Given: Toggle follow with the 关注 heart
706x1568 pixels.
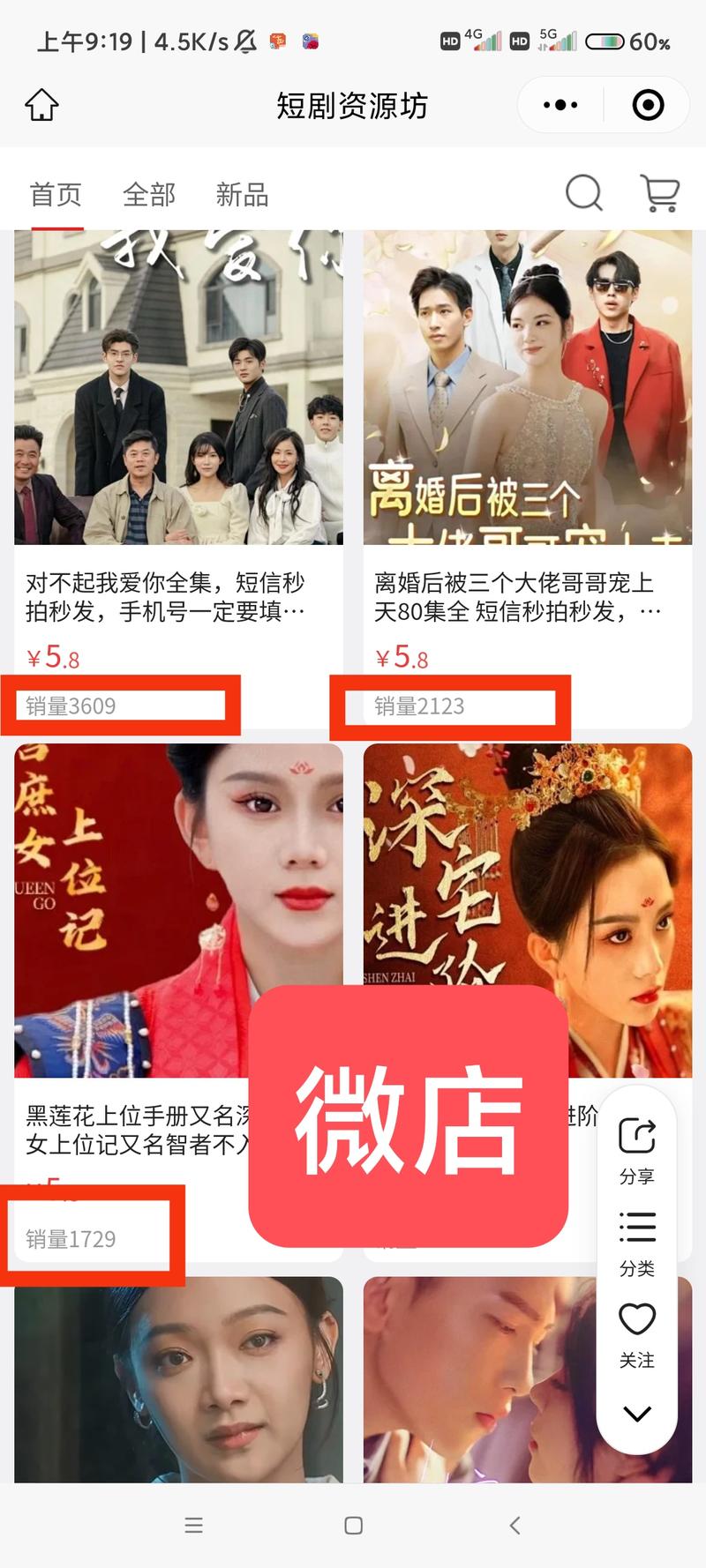Looking at the screenshot, I should tap(637, 1318).
